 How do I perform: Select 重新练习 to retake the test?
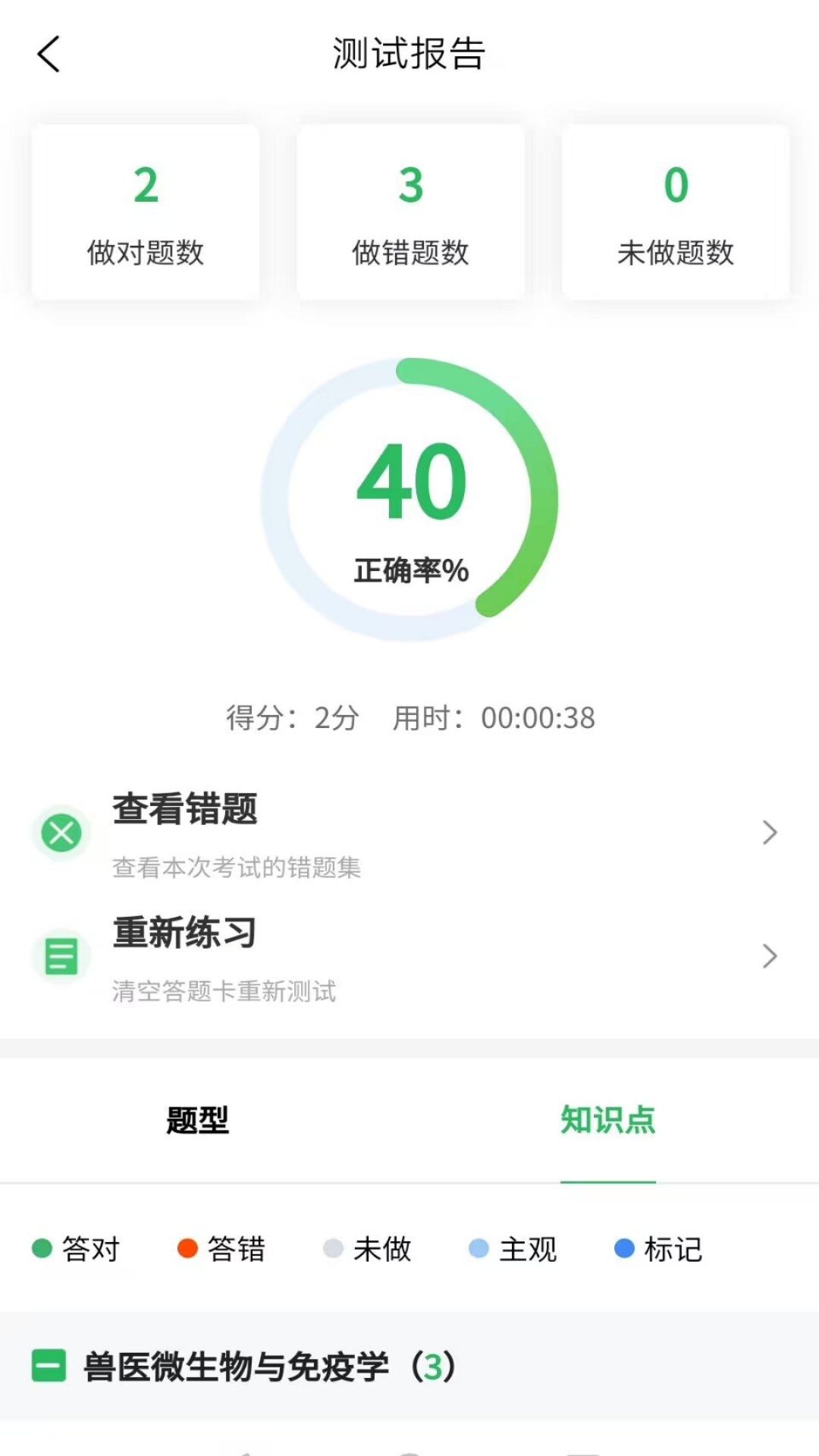[x=409, y=957]
